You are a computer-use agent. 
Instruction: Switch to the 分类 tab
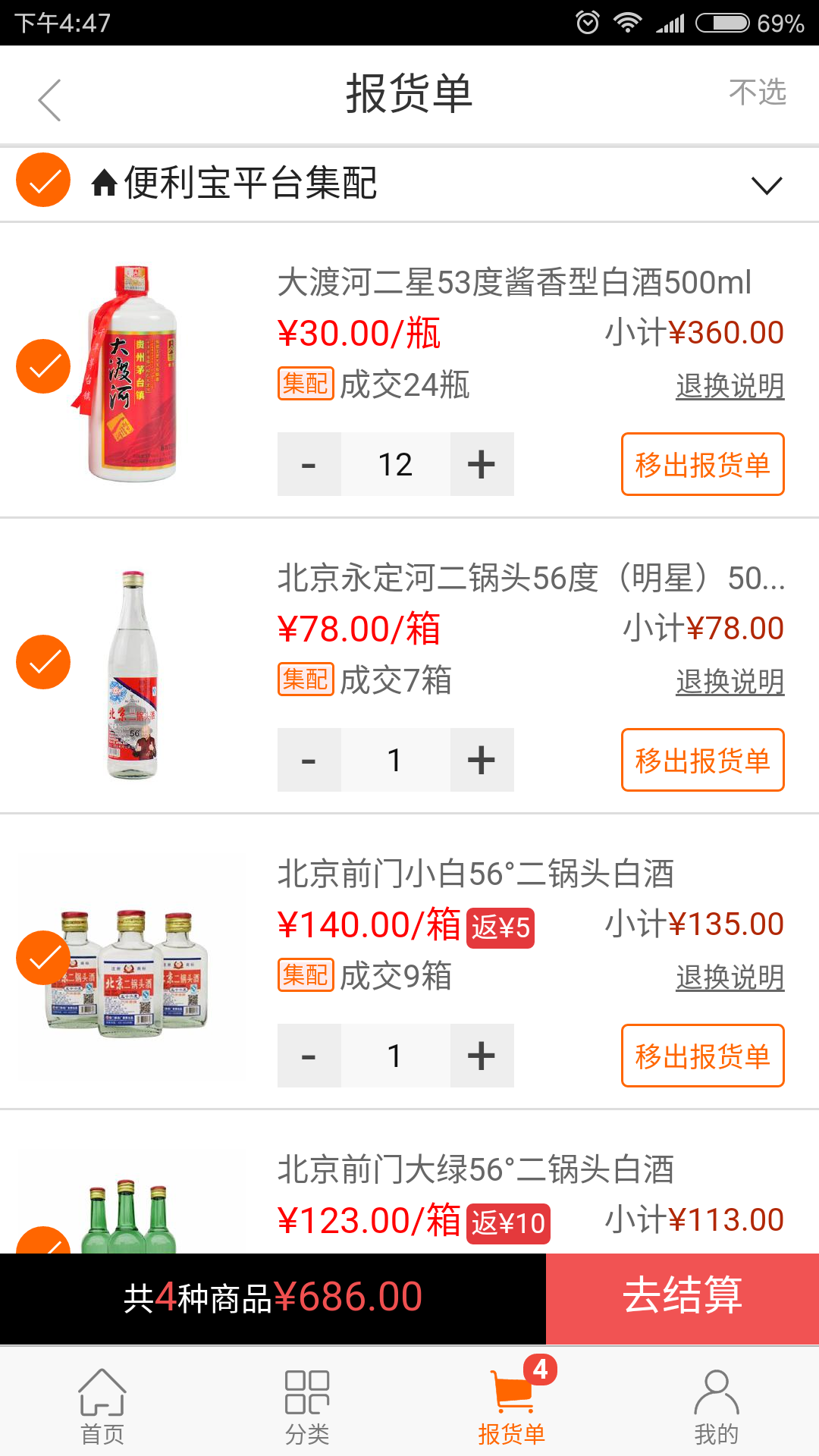coord(307,1407)
